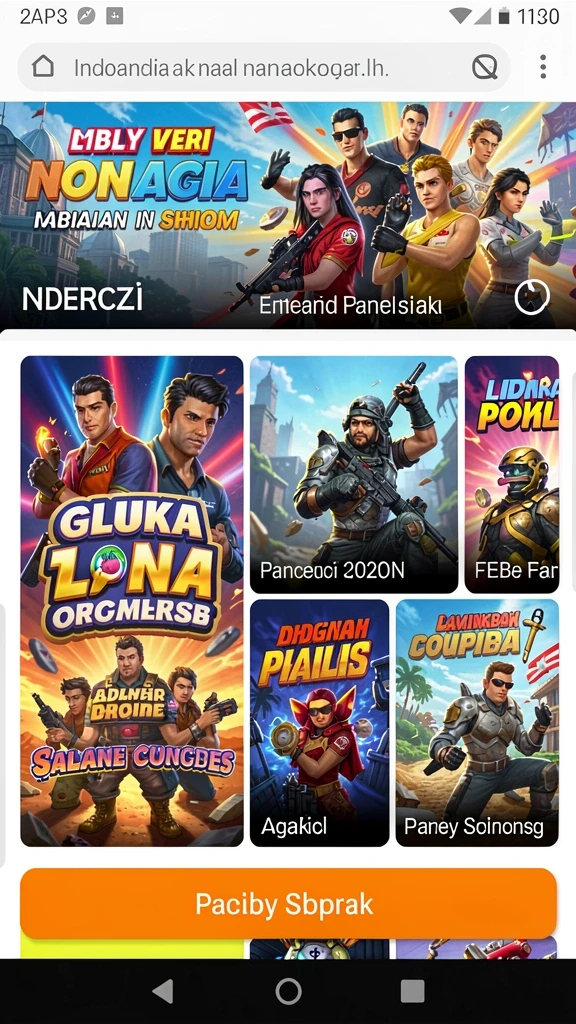Tap the orange Paciby Sbprak button
This screenshot has height=1024, width=576.
coord(288,904)
